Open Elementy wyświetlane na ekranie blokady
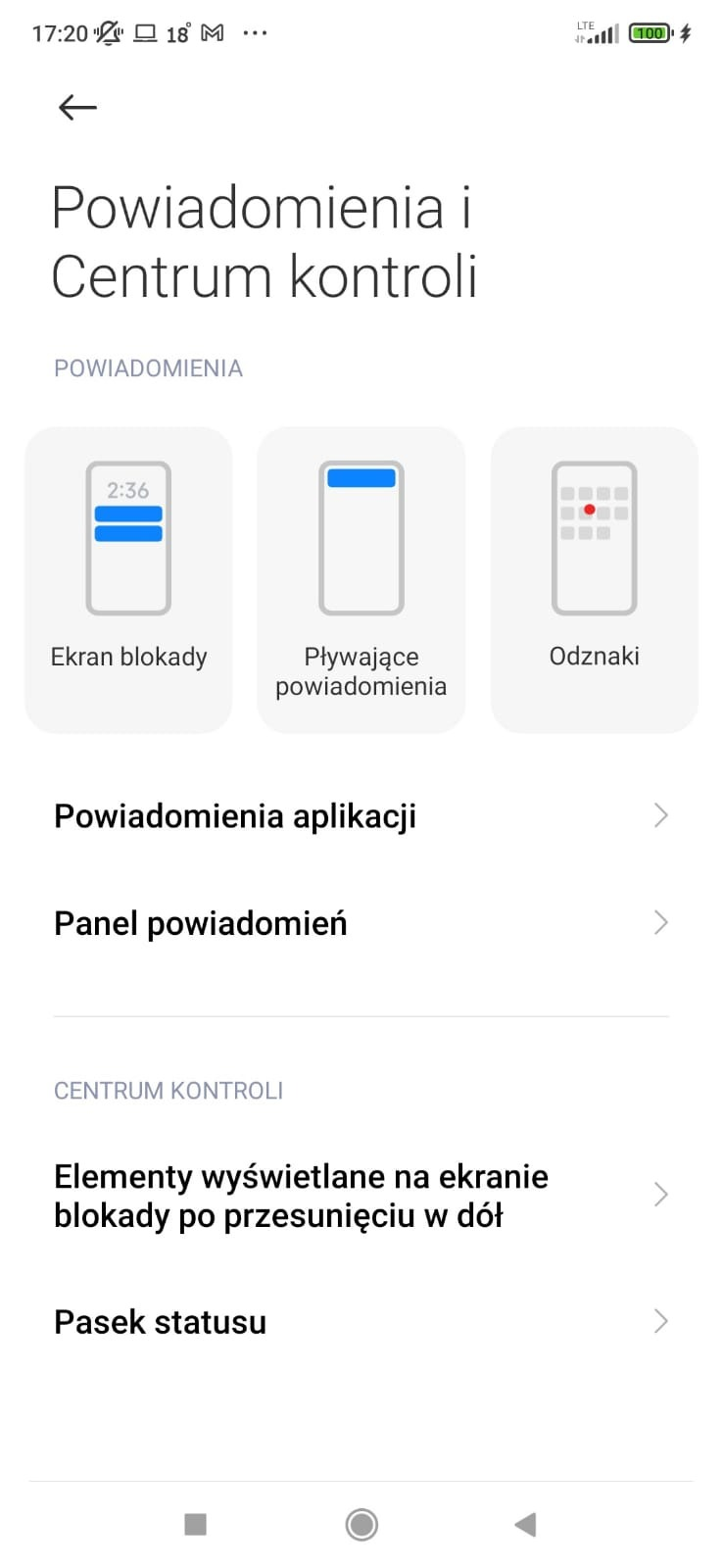This screenshot has width=723, height=1568. 361,1196
